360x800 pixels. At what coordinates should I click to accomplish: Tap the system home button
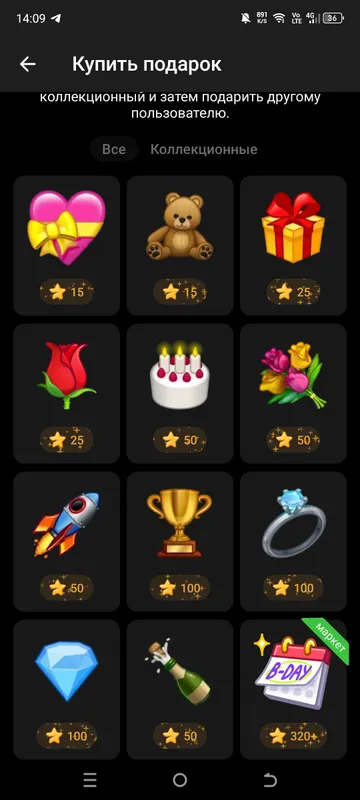pyautogui.click(x=180, y=780)
